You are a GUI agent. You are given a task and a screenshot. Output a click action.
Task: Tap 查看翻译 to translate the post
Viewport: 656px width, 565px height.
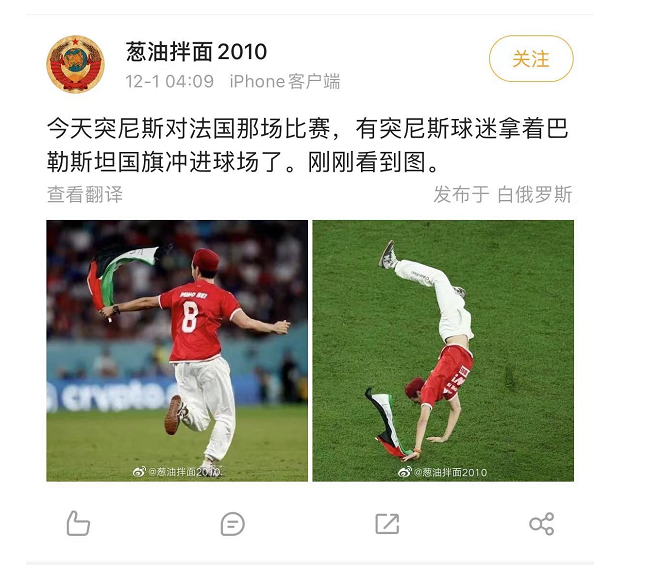(85, 195)
